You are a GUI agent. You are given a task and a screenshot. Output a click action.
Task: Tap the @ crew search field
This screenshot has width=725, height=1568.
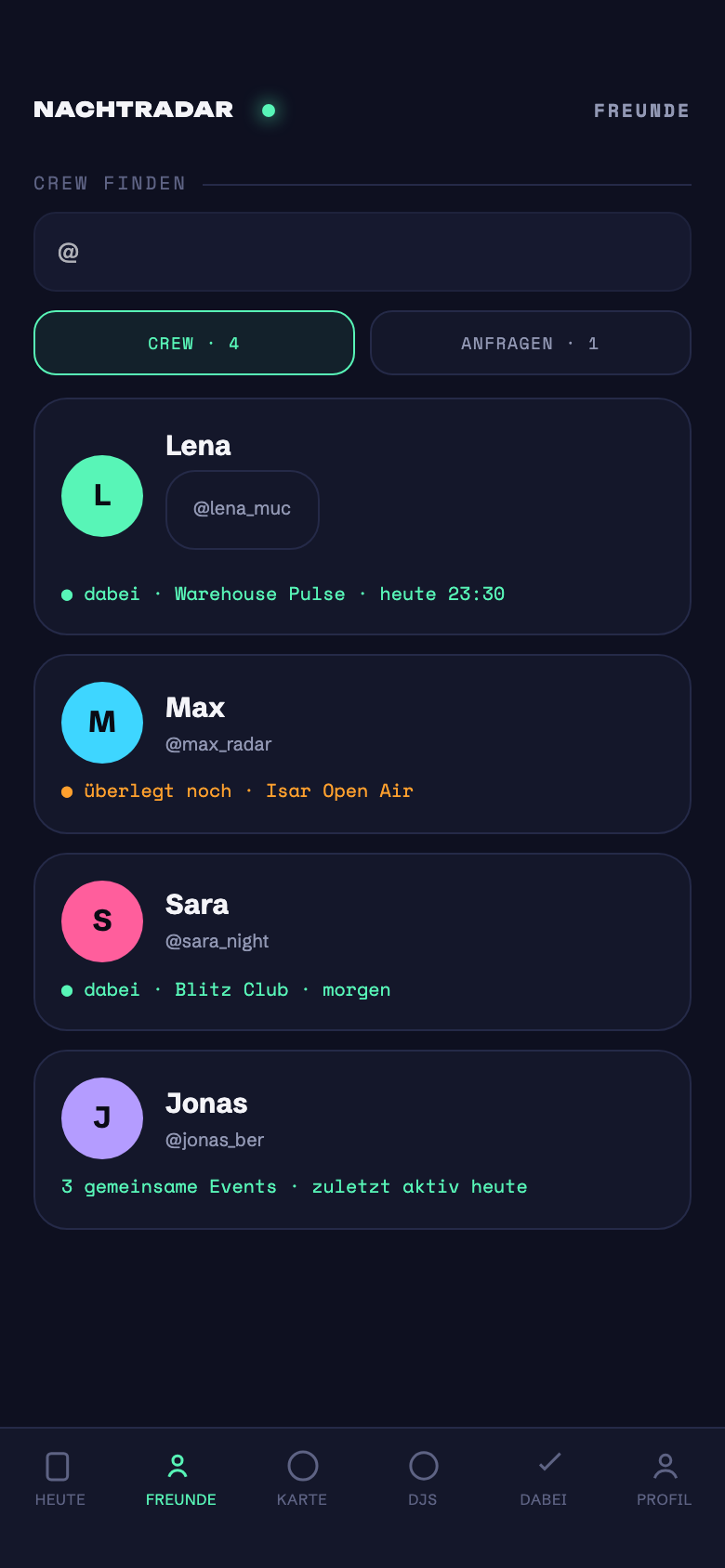(362, 252)
